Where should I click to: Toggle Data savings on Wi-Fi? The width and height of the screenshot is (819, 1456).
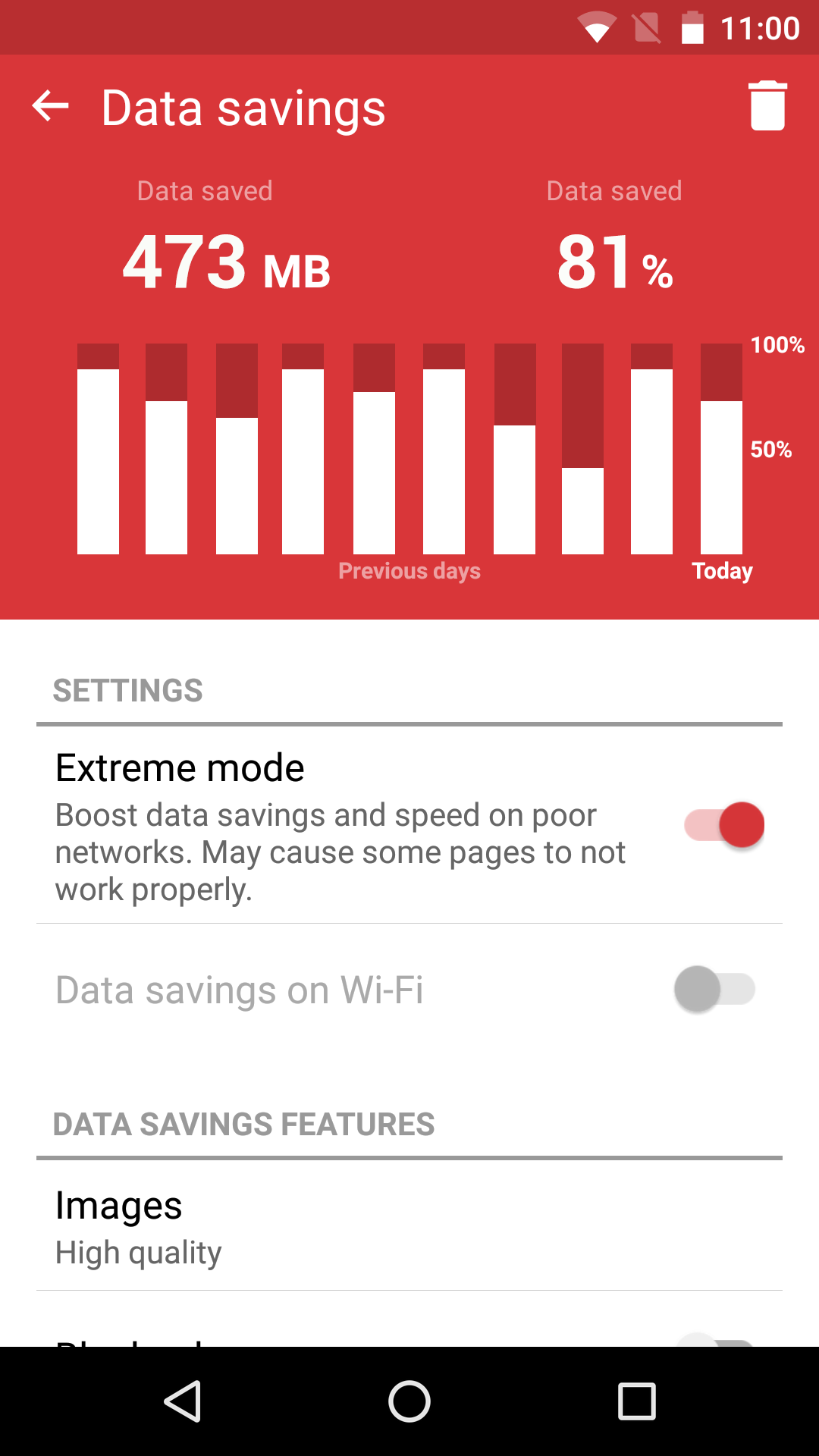(715, 990)
